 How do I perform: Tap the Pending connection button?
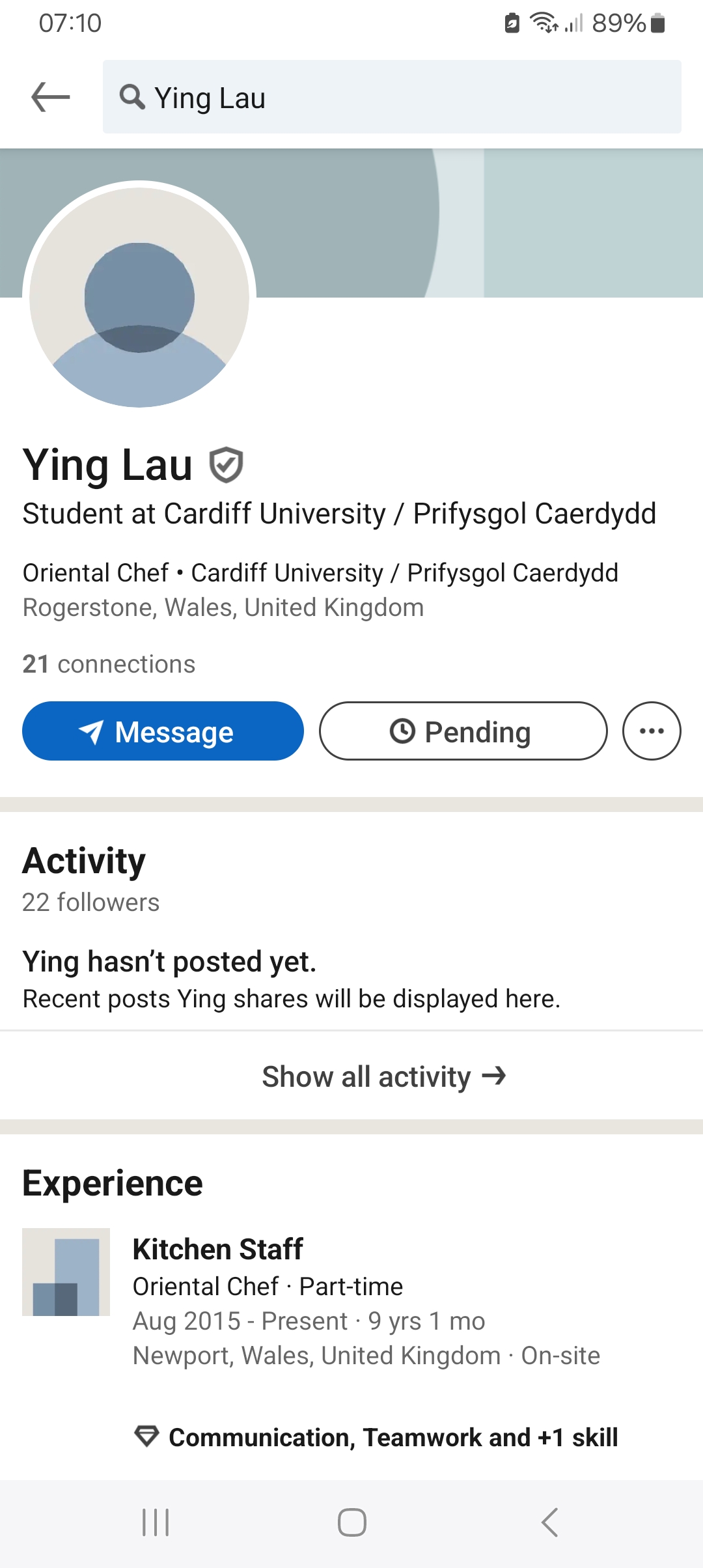point(463,731)
